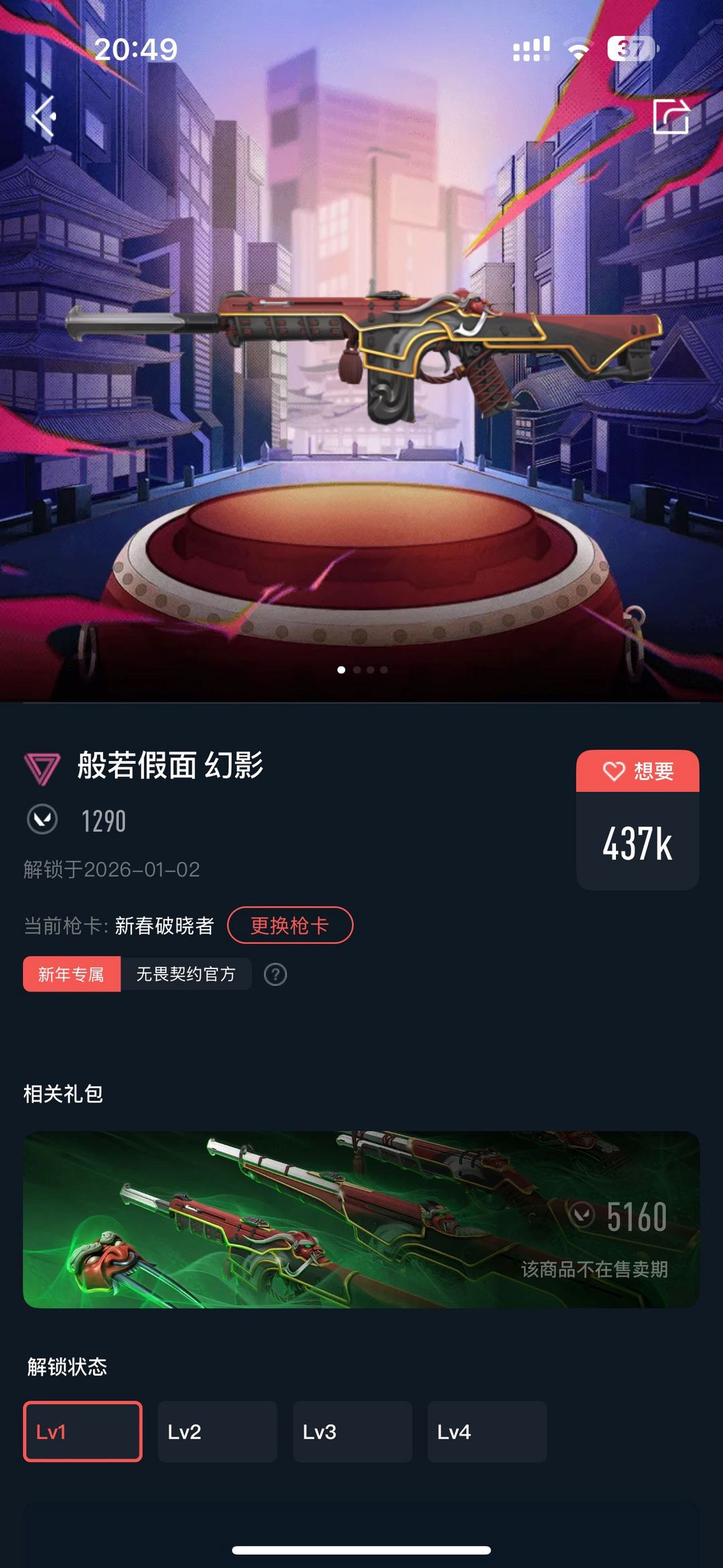This screenshot has height=1568, width=723.
Task: Tap the back arrow at top left
Action: click(43, 115)
